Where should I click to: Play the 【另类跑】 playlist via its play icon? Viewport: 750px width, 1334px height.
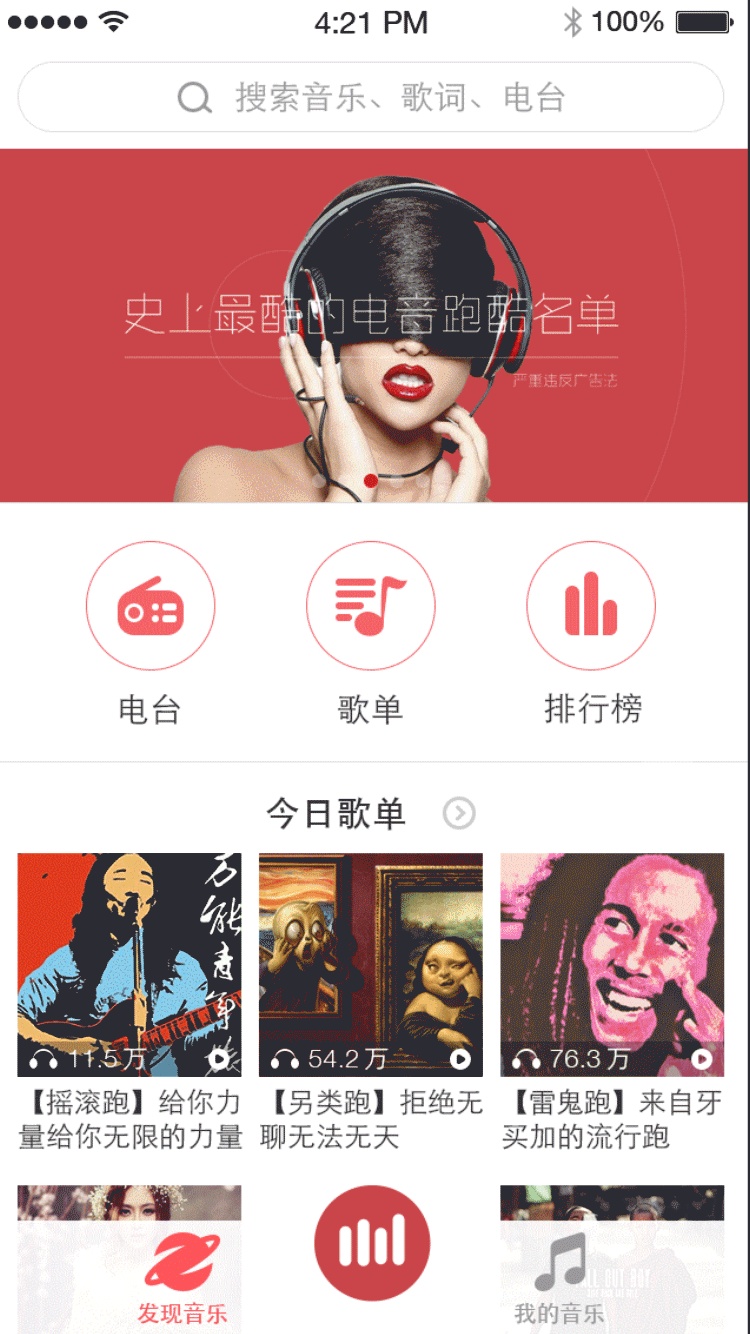tap(460, 1058)
